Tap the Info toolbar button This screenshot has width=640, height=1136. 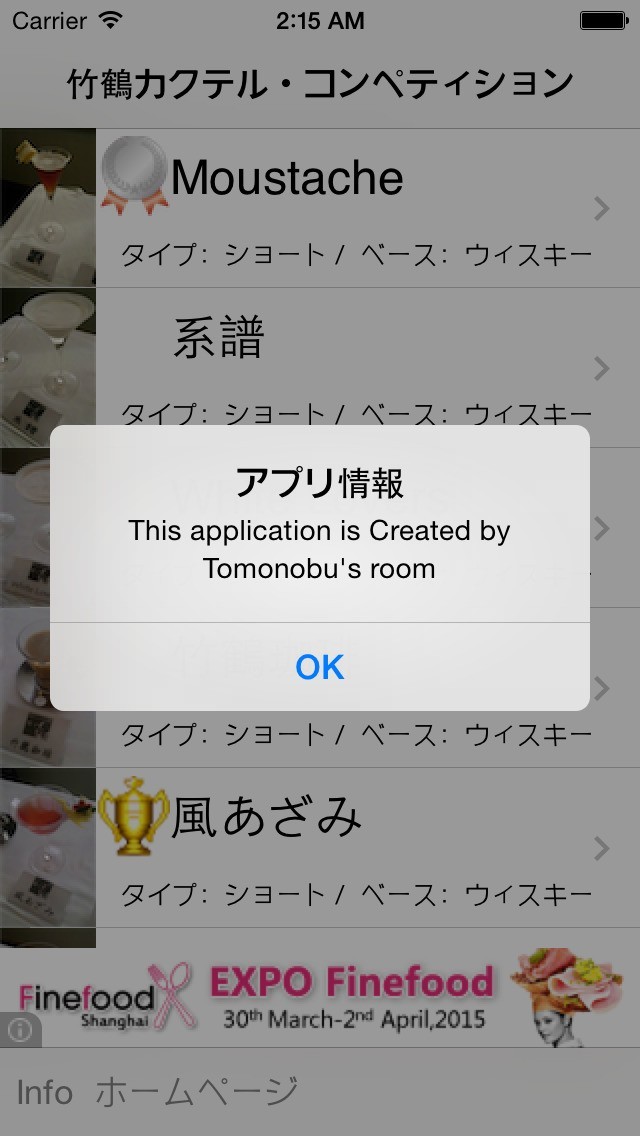pos(45,1092)
